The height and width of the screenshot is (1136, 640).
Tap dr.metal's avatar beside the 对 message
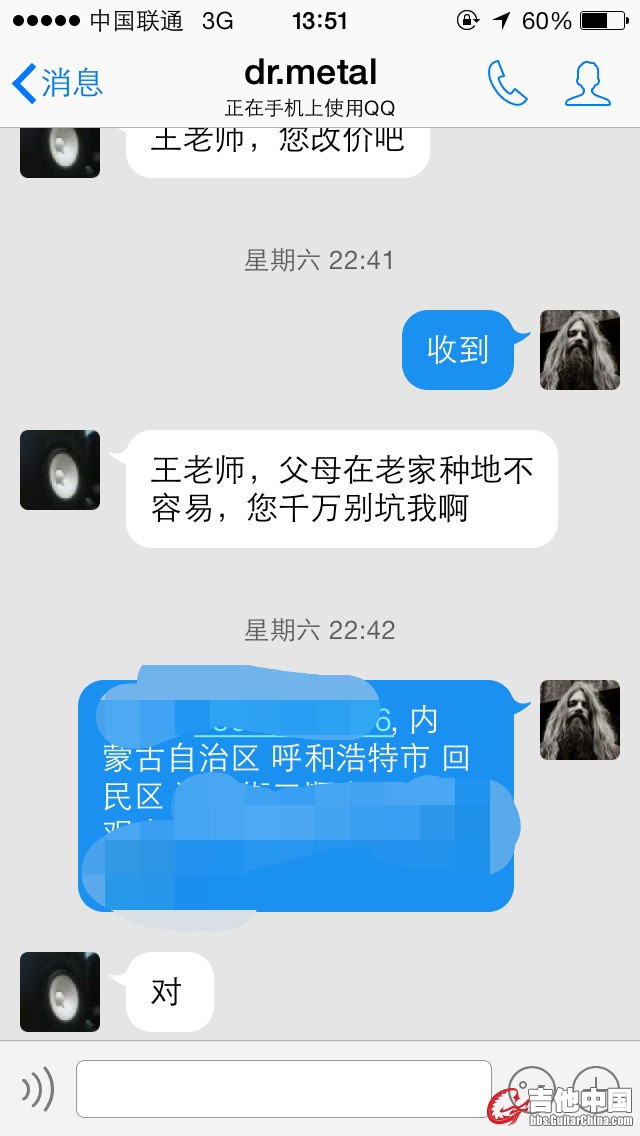click(x=60, y=992)
